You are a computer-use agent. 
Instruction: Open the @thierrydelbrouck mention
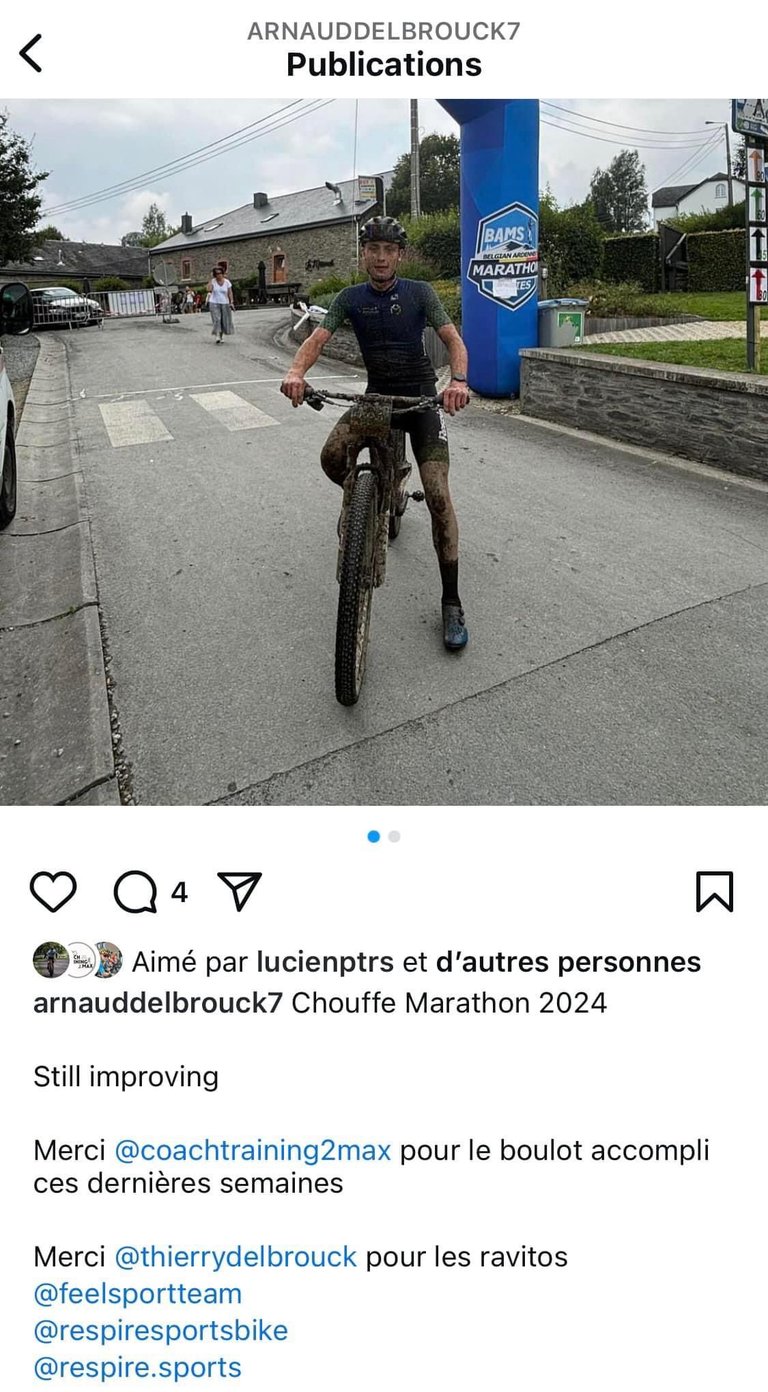pos(236,1256)
